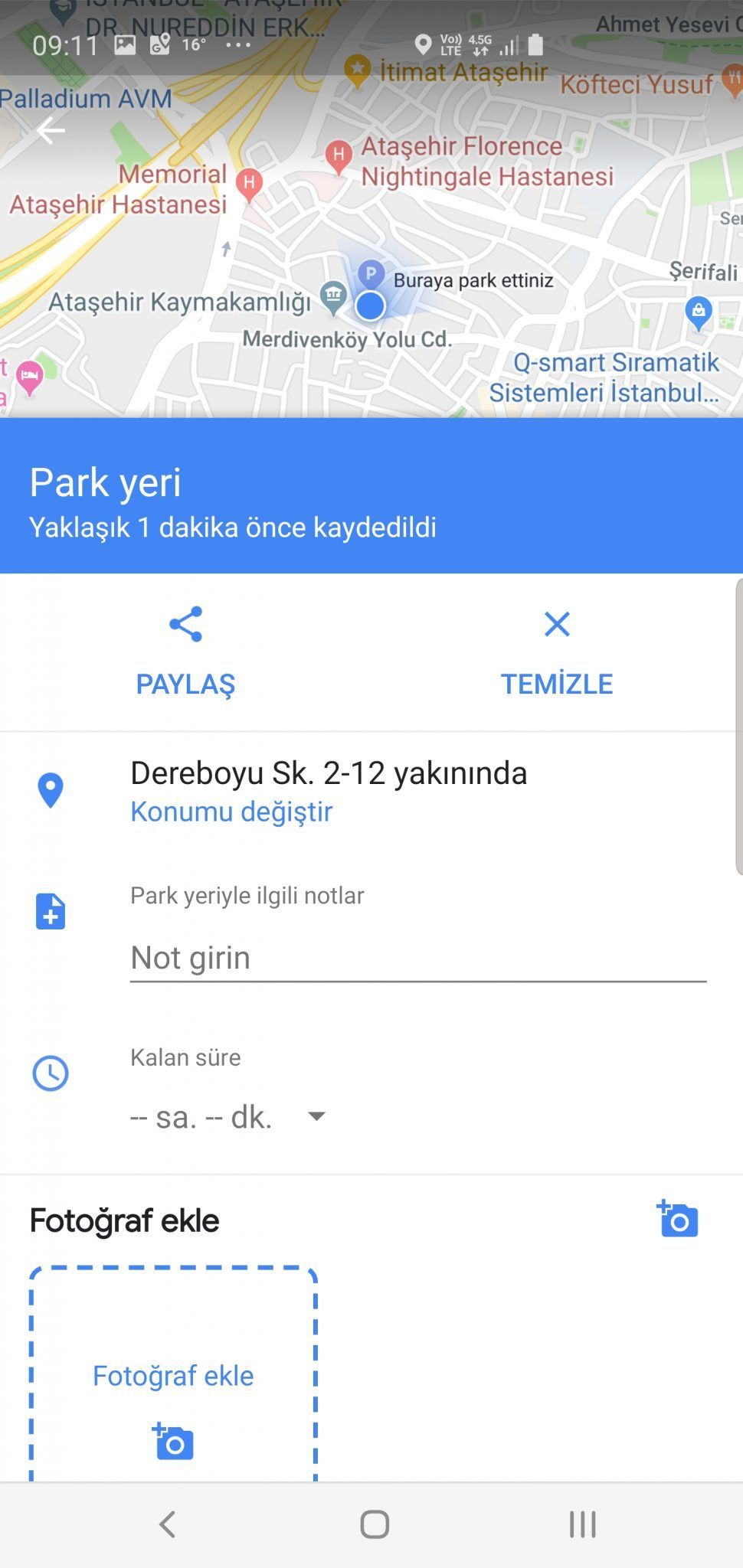Open the add photo camera icon
The image size is (743, 1568).
(677, 1219)
